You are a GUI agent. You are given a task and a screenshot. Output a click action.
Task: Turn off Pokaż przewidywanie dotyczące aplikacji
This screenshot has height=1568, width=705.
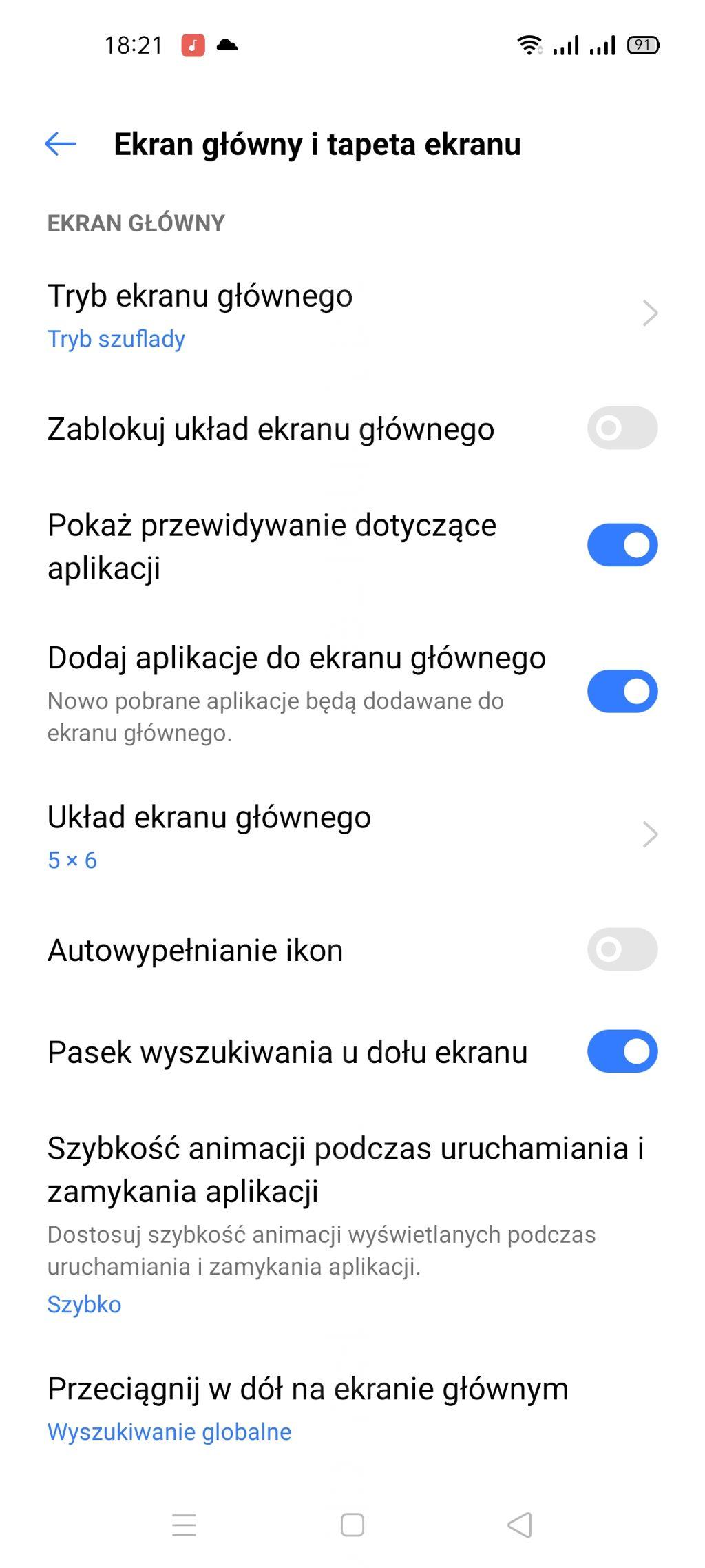622,545
